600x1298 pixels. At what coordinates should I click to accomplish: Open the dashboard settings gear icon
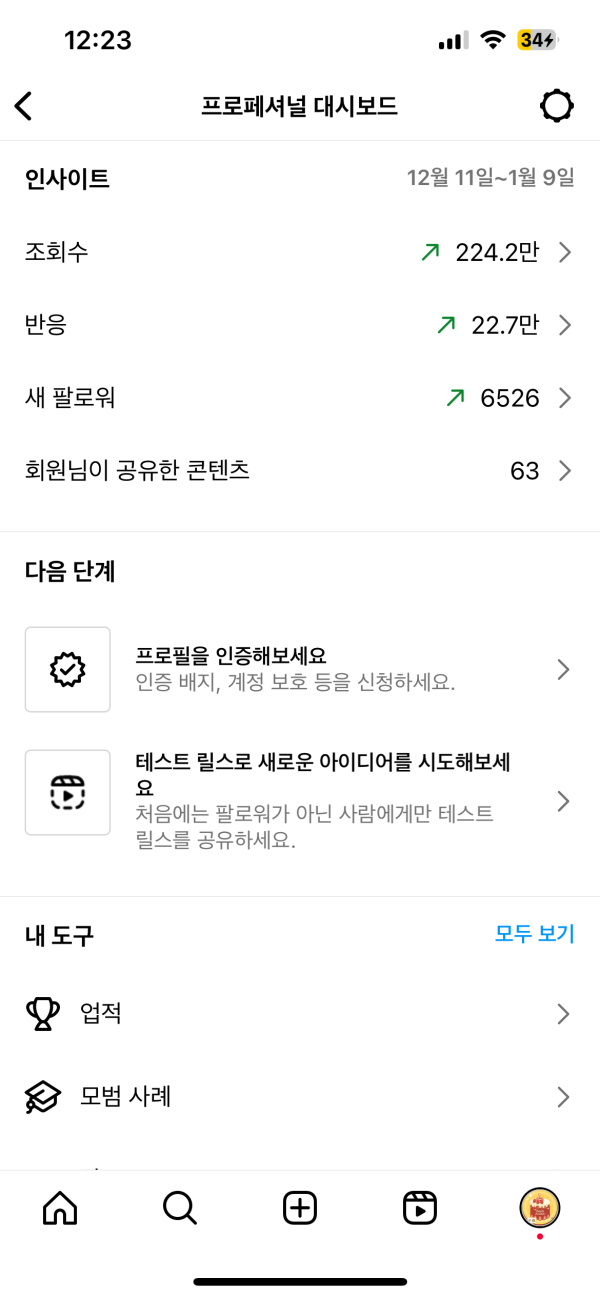coord(557,106)
